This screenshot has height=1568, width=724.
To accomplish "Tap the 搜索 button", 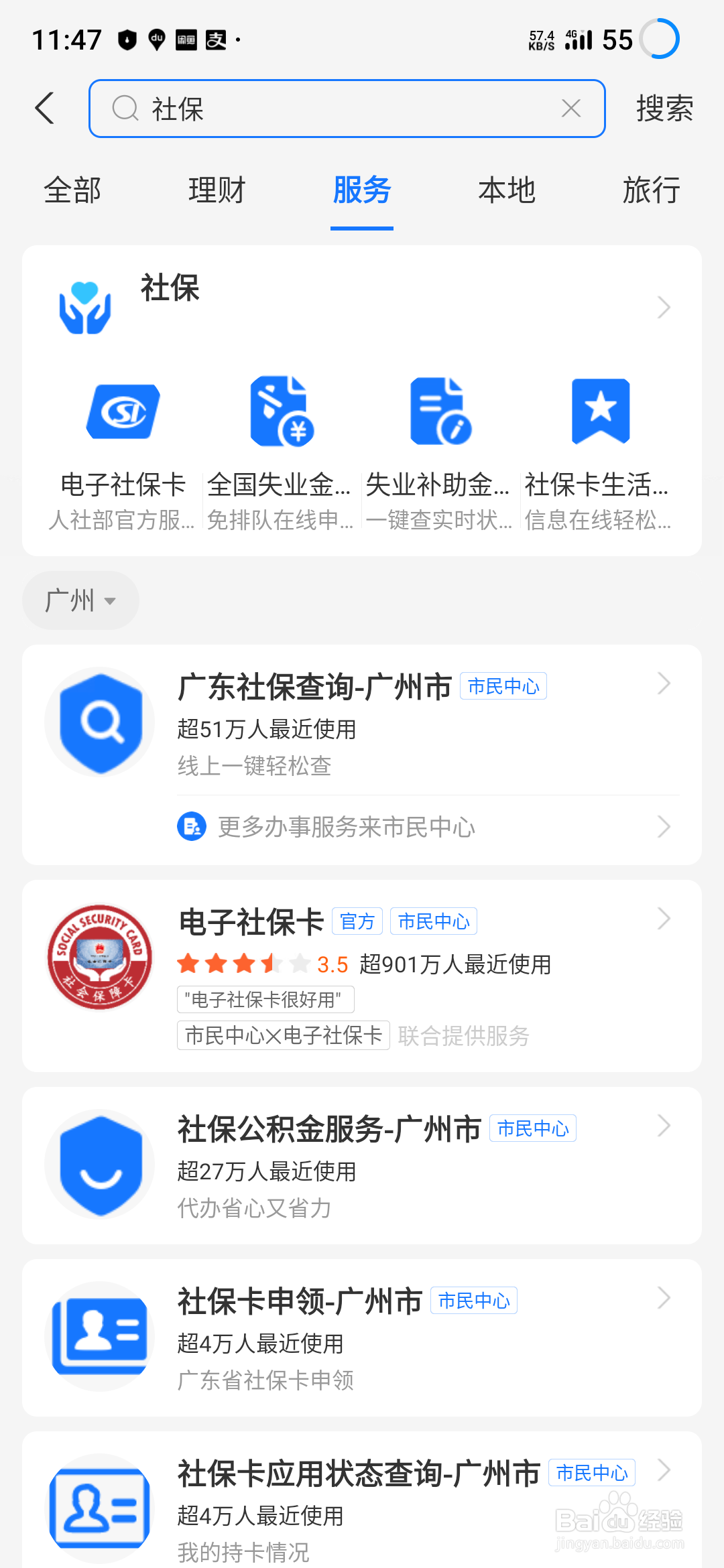I will (664, 109).
